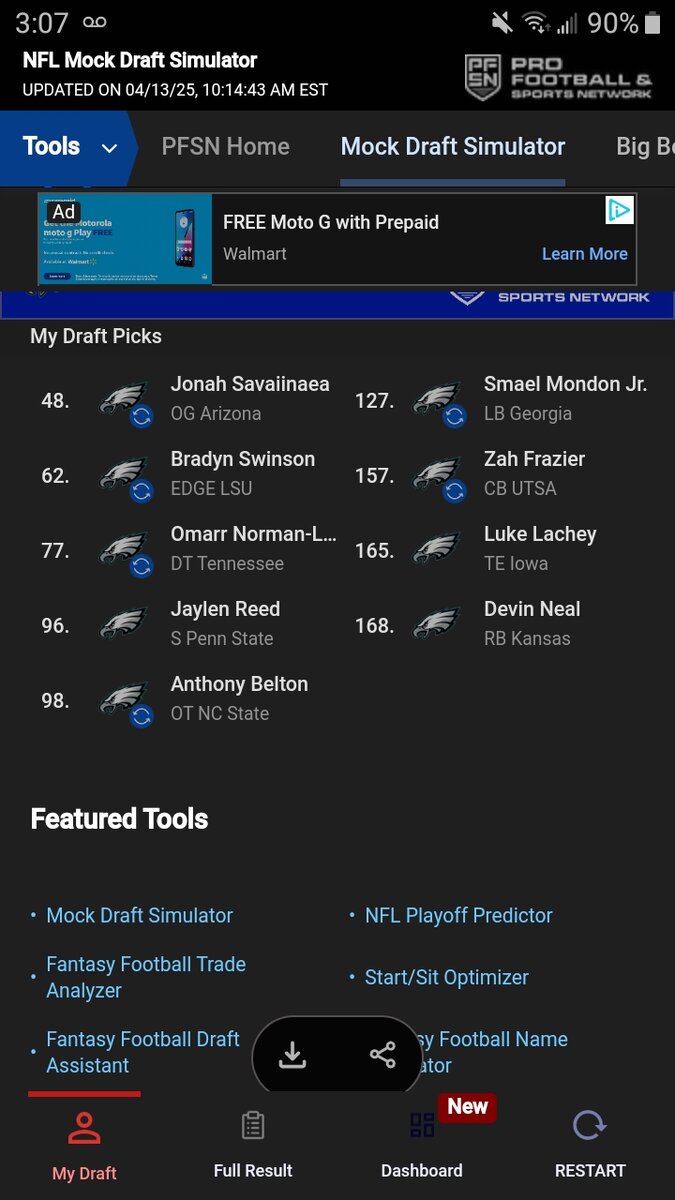Open pick 96 Jaylen Reed
This screenshot has height=1200, width=675.
click(x=225, y=623)
